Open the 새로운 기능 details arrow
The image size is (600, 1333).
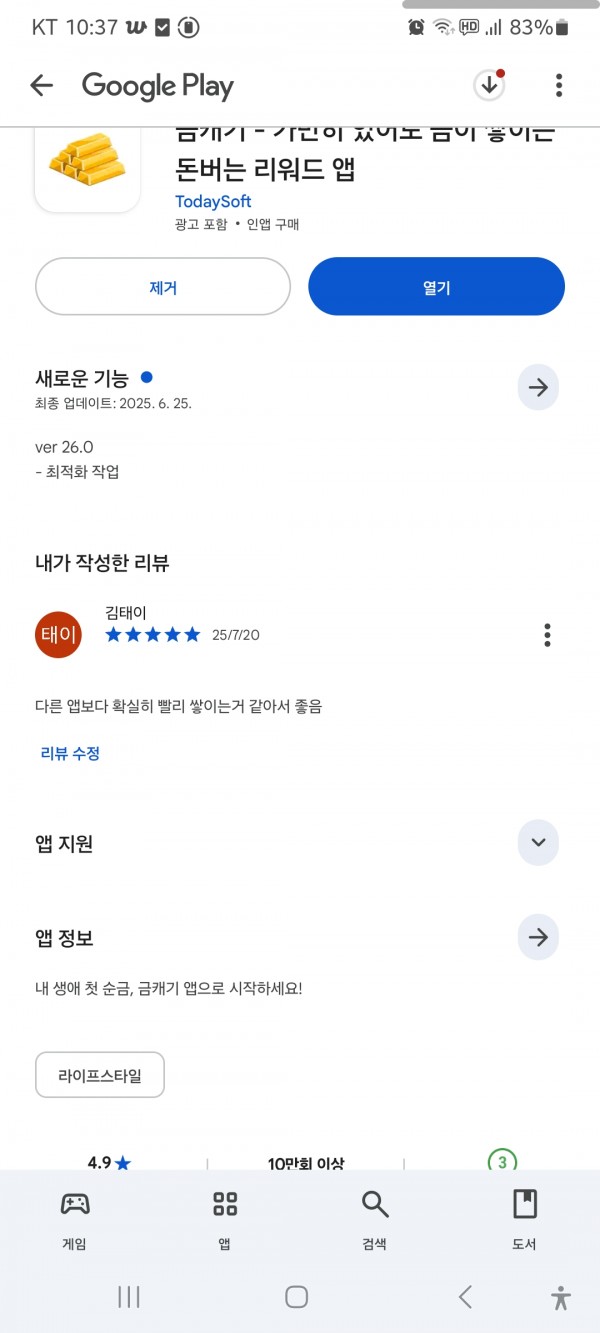[538, 388]
